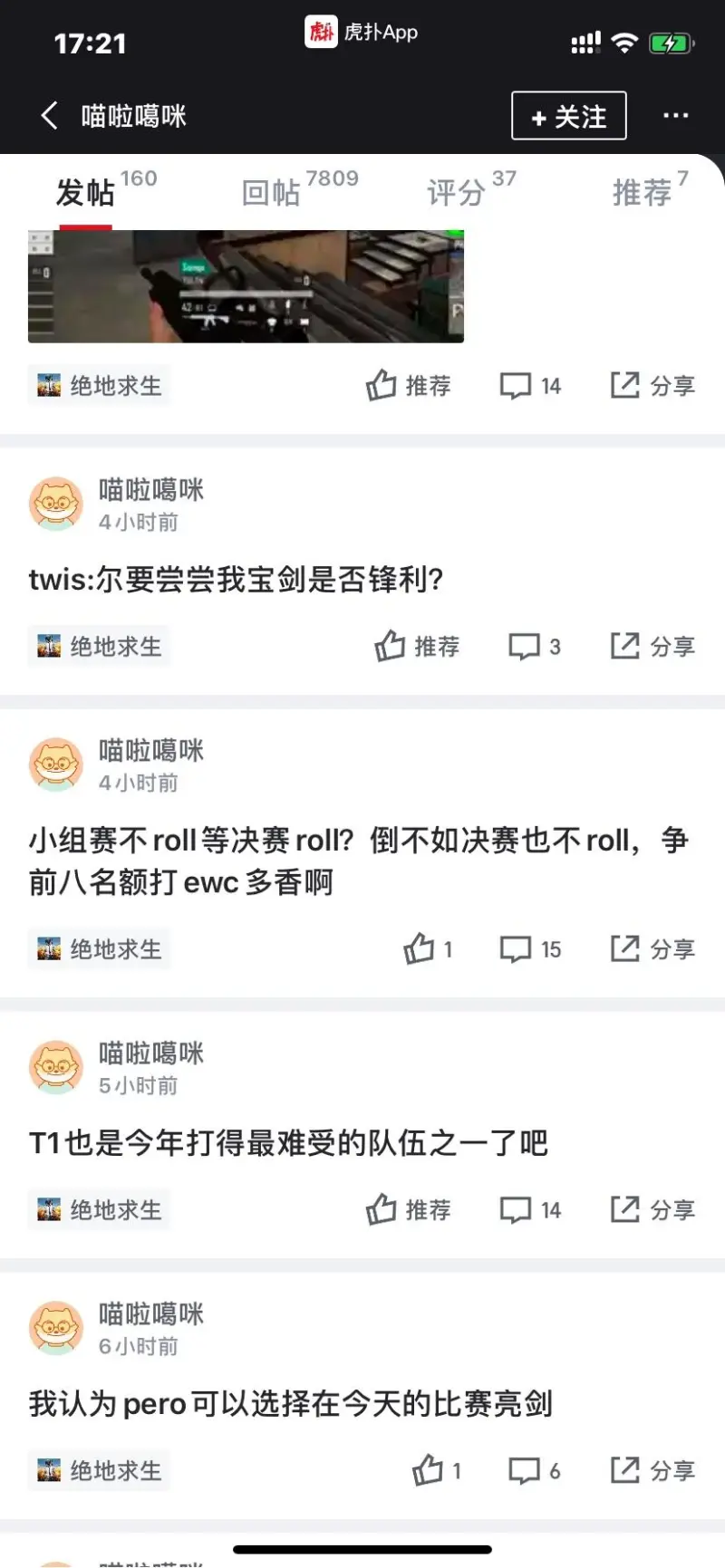
Task: Switch to the 评分 tab
Action: click(471, 190)
